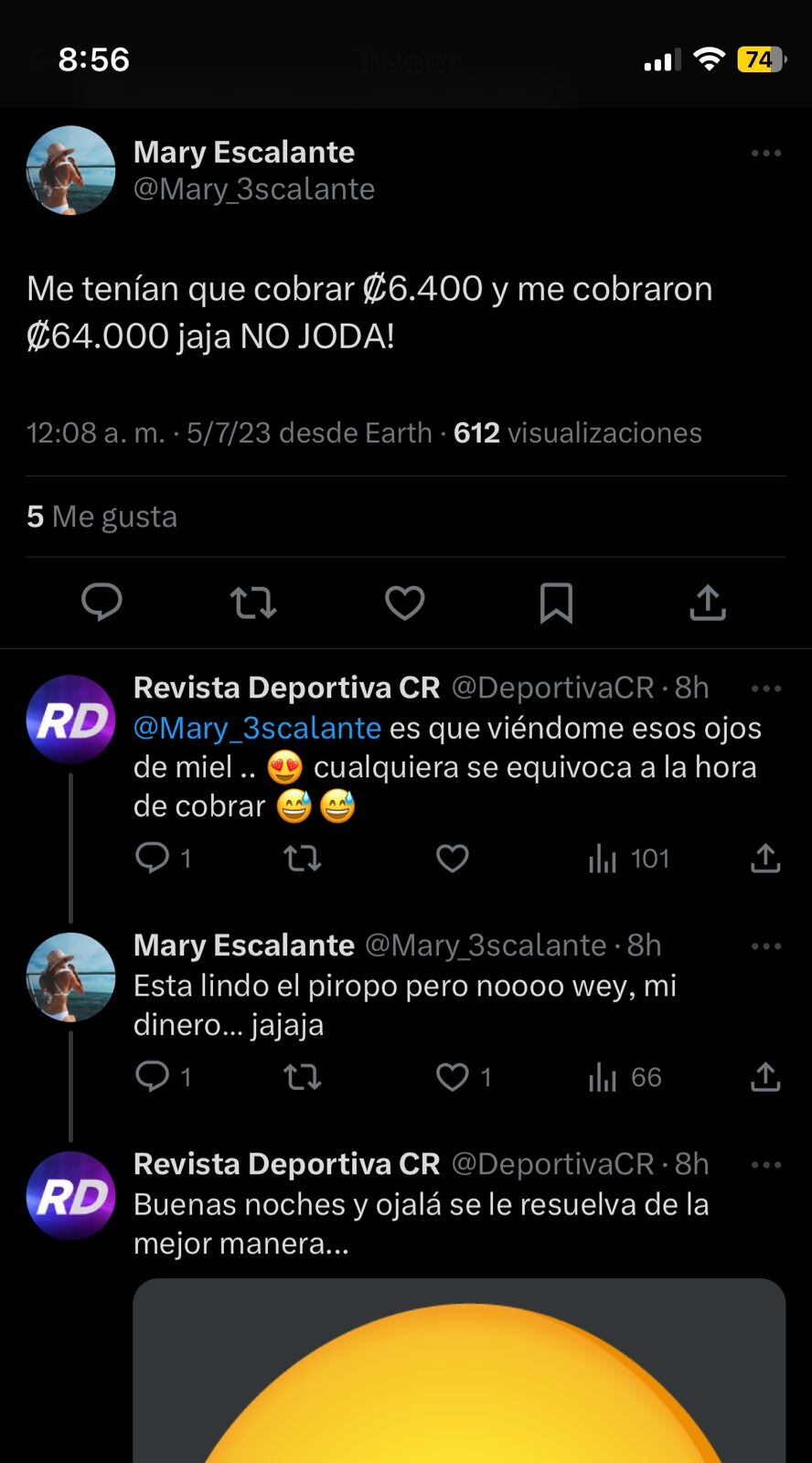Open comments on the "ojos de miel" reply
The width and height of the screenshot is (812, 1463).
click(x=153, y=858)
